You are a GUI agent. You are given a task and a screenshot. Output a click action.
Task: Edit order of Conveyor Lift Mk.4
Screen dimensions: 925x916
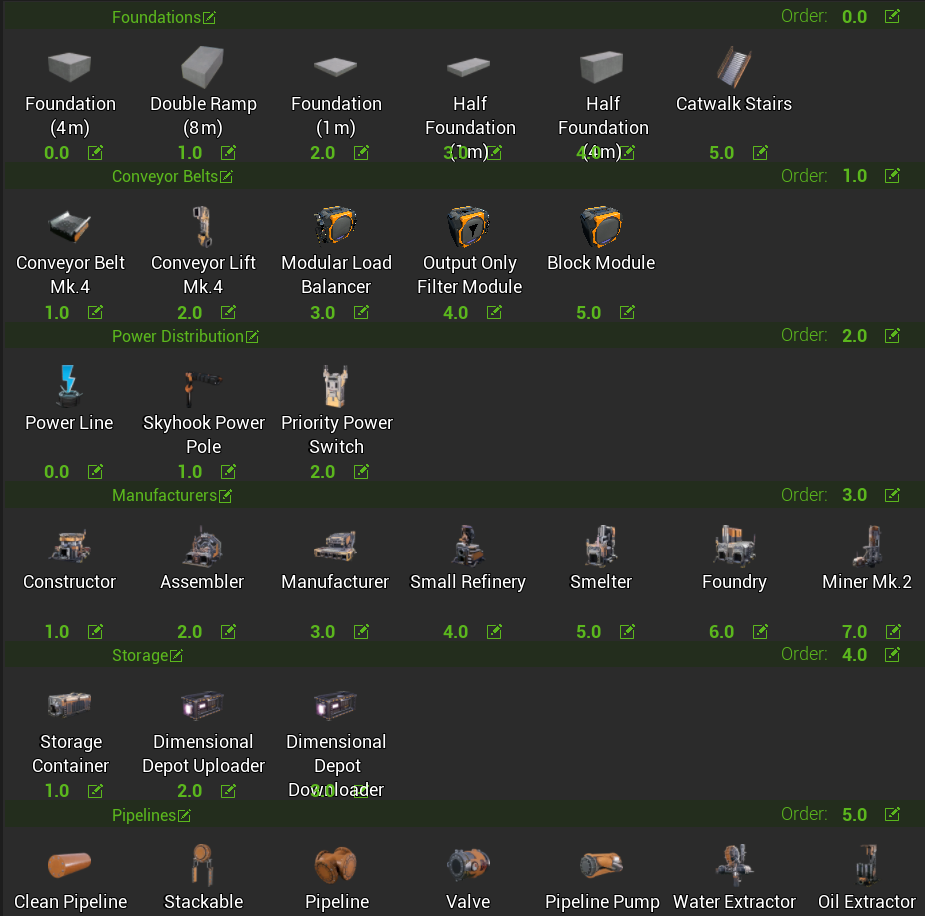(228, 312)
